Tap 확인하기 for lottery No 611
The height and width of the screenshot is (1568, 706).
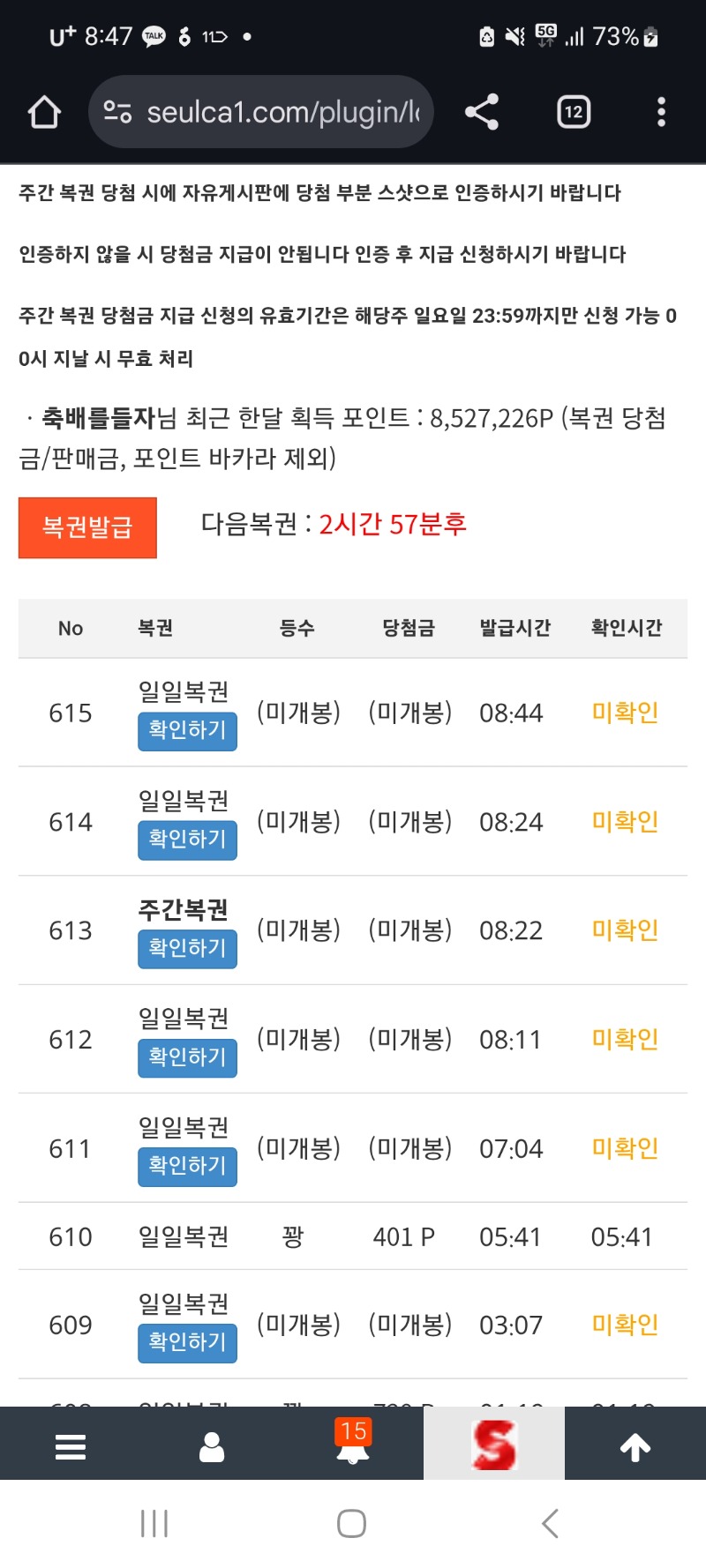coord(187,1167)
